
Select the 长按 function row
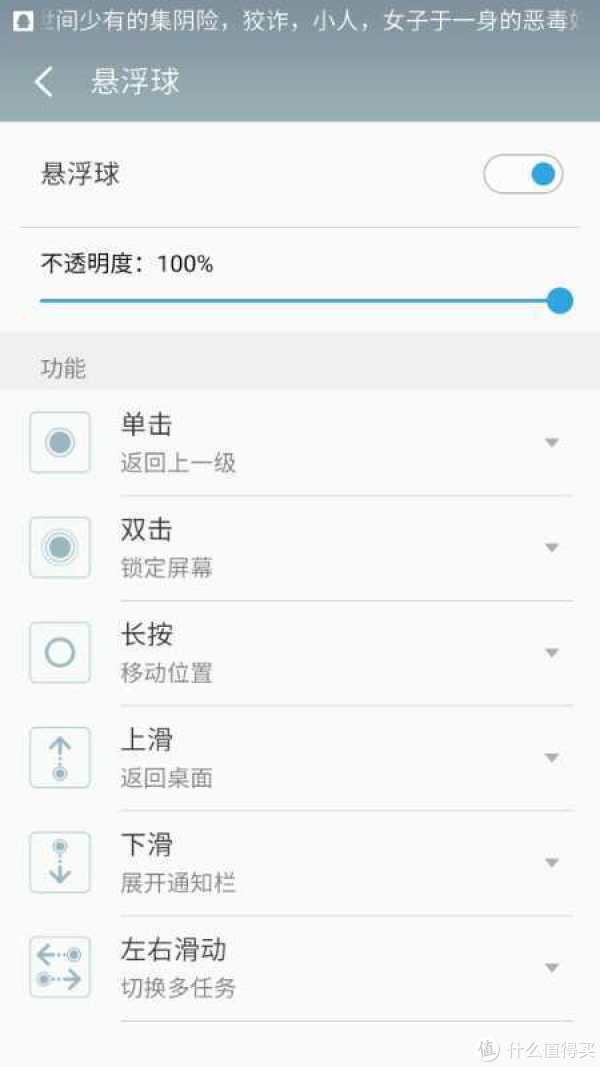(300, 653)
